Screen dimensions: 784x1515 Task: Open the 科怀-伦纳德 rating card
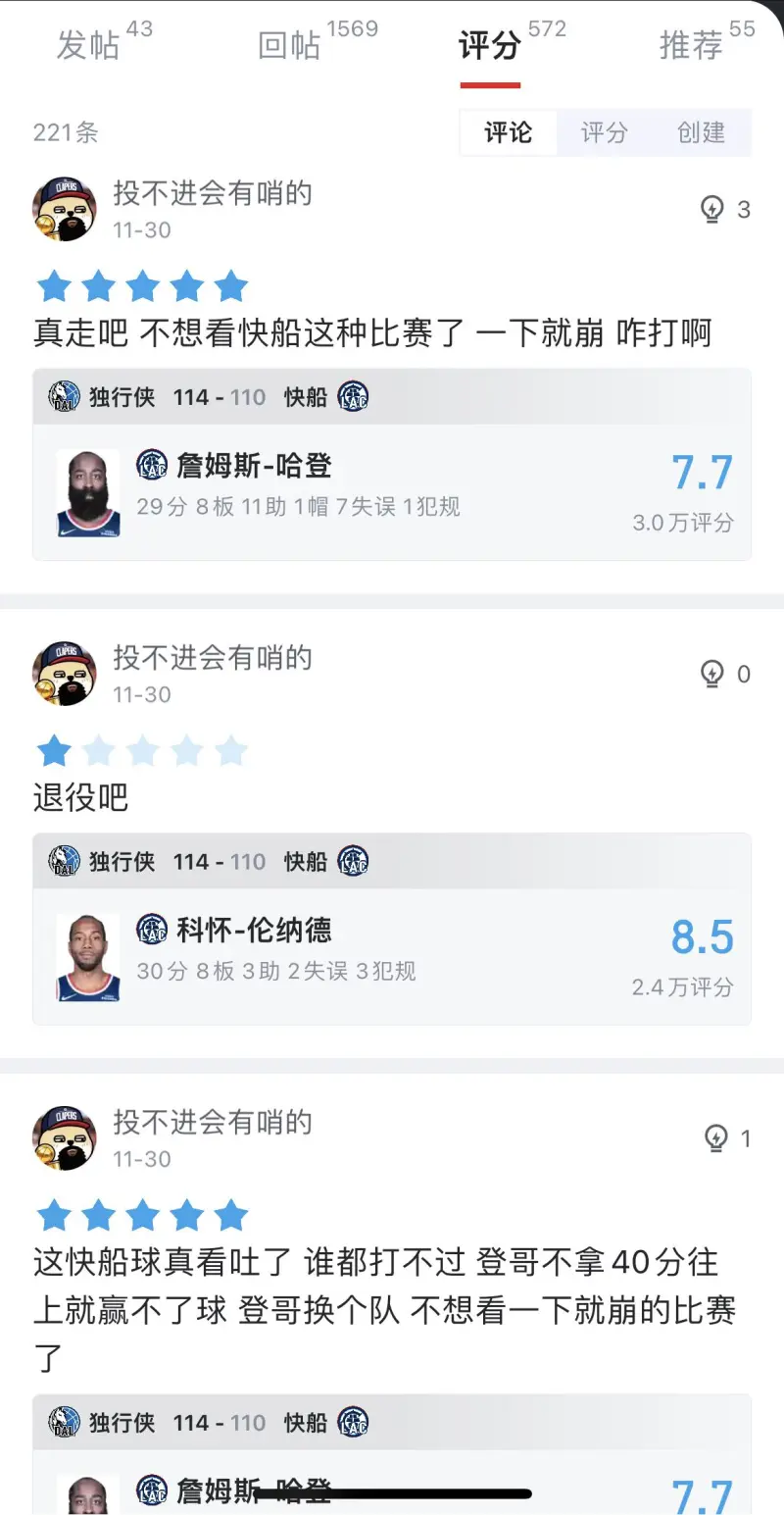click(x=392, y=955)
